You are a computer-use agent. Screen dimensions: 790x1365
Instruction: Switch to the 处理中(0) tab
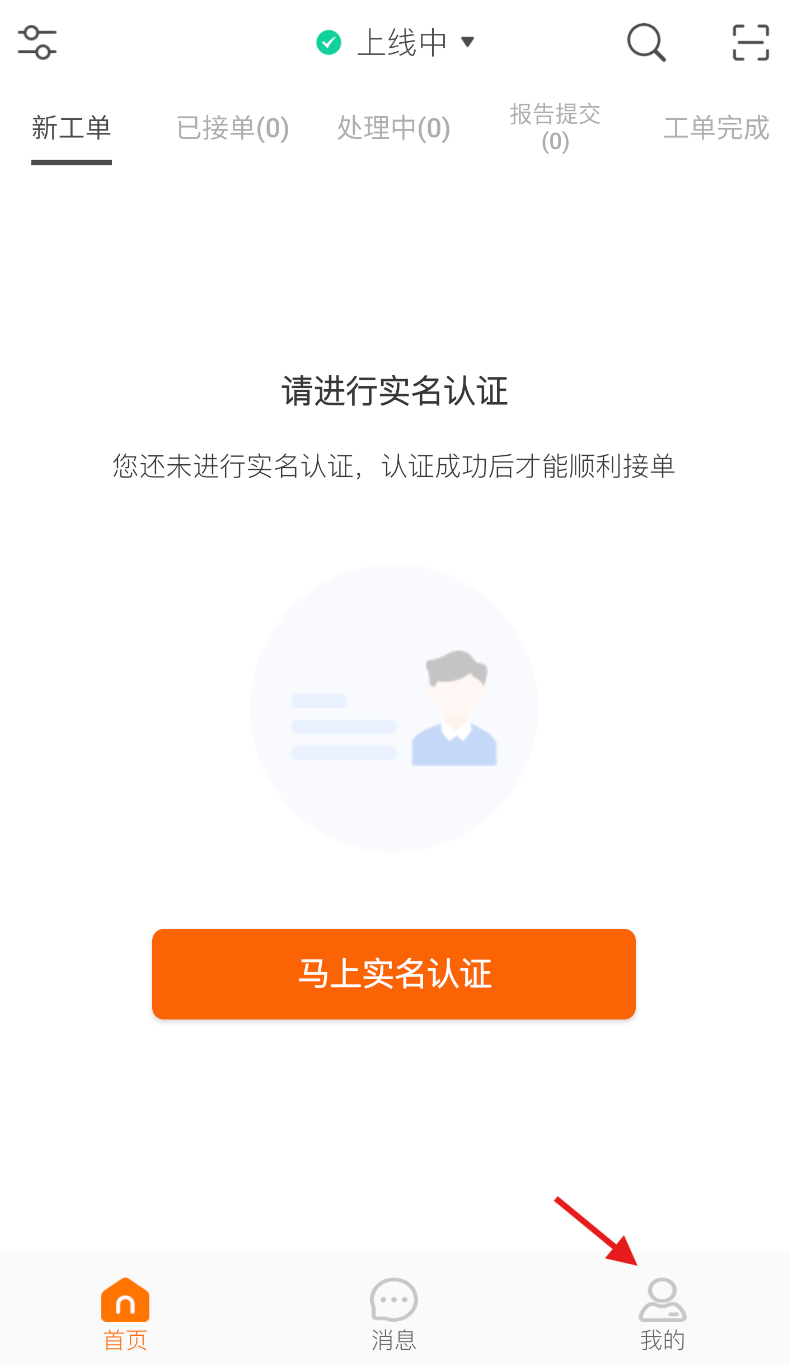394,128
